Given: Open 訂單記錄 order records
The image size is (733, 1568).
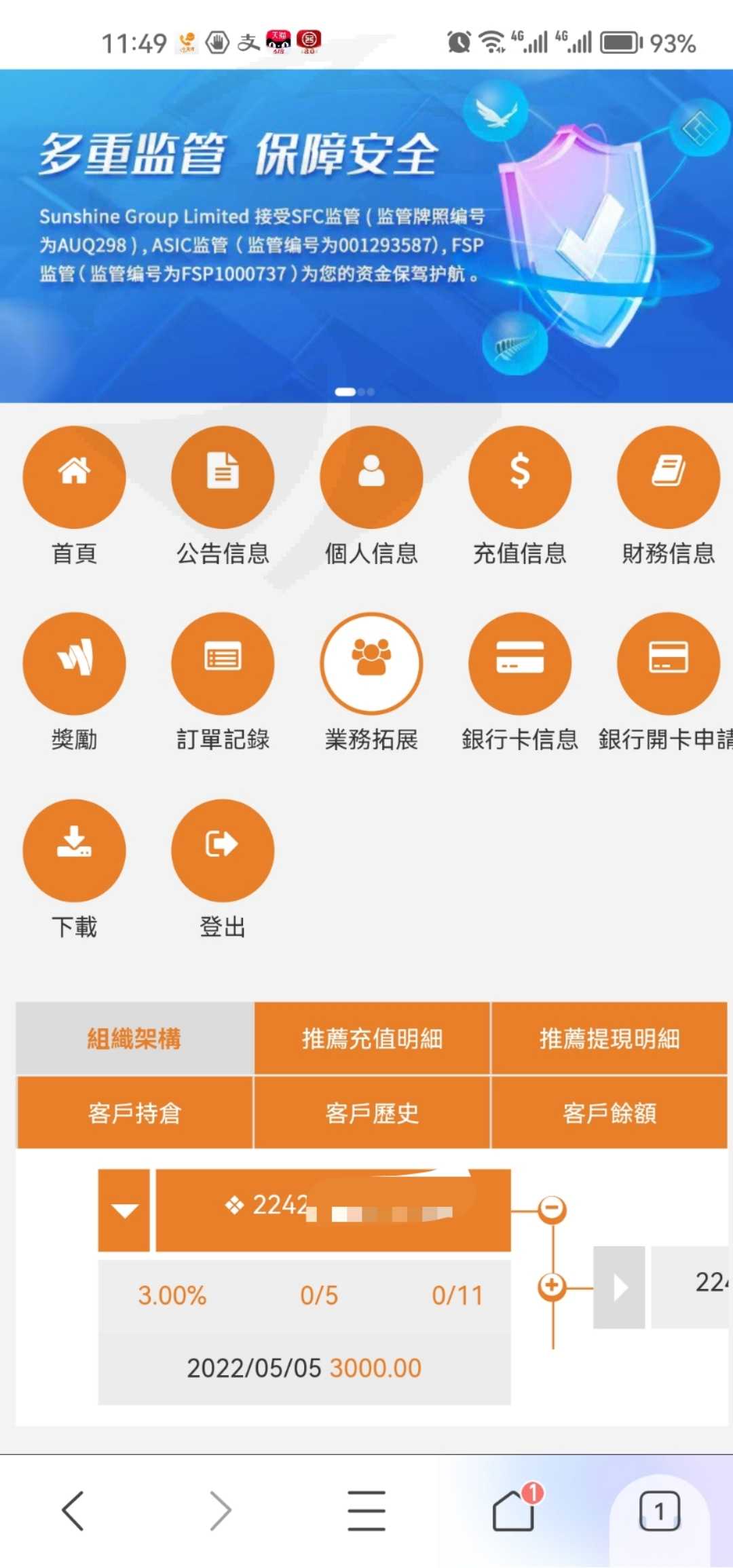Looking at the screenshot, I should click(223, 664).
